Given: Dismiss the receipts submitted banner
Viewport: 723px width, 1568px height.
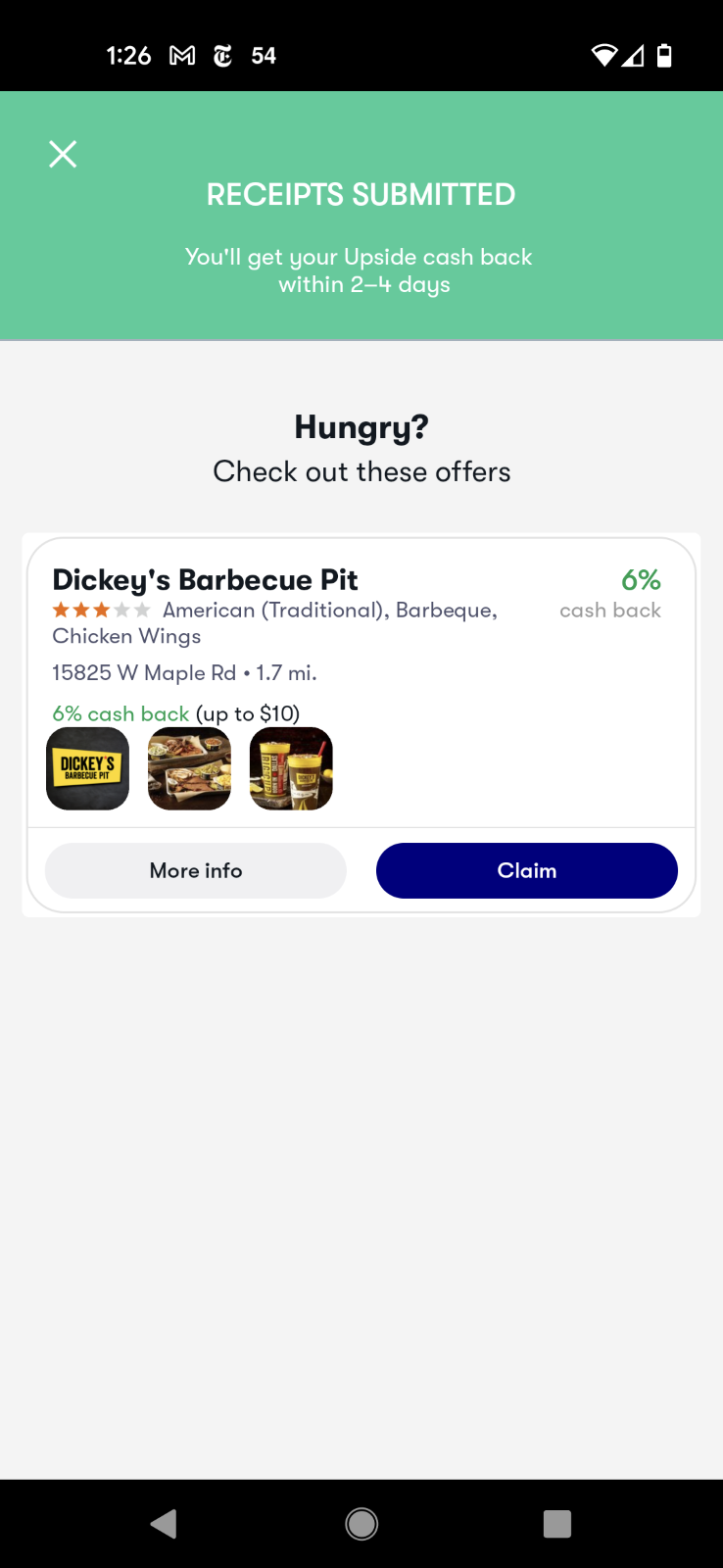Looking at the screenshot, I should [63, 154].
